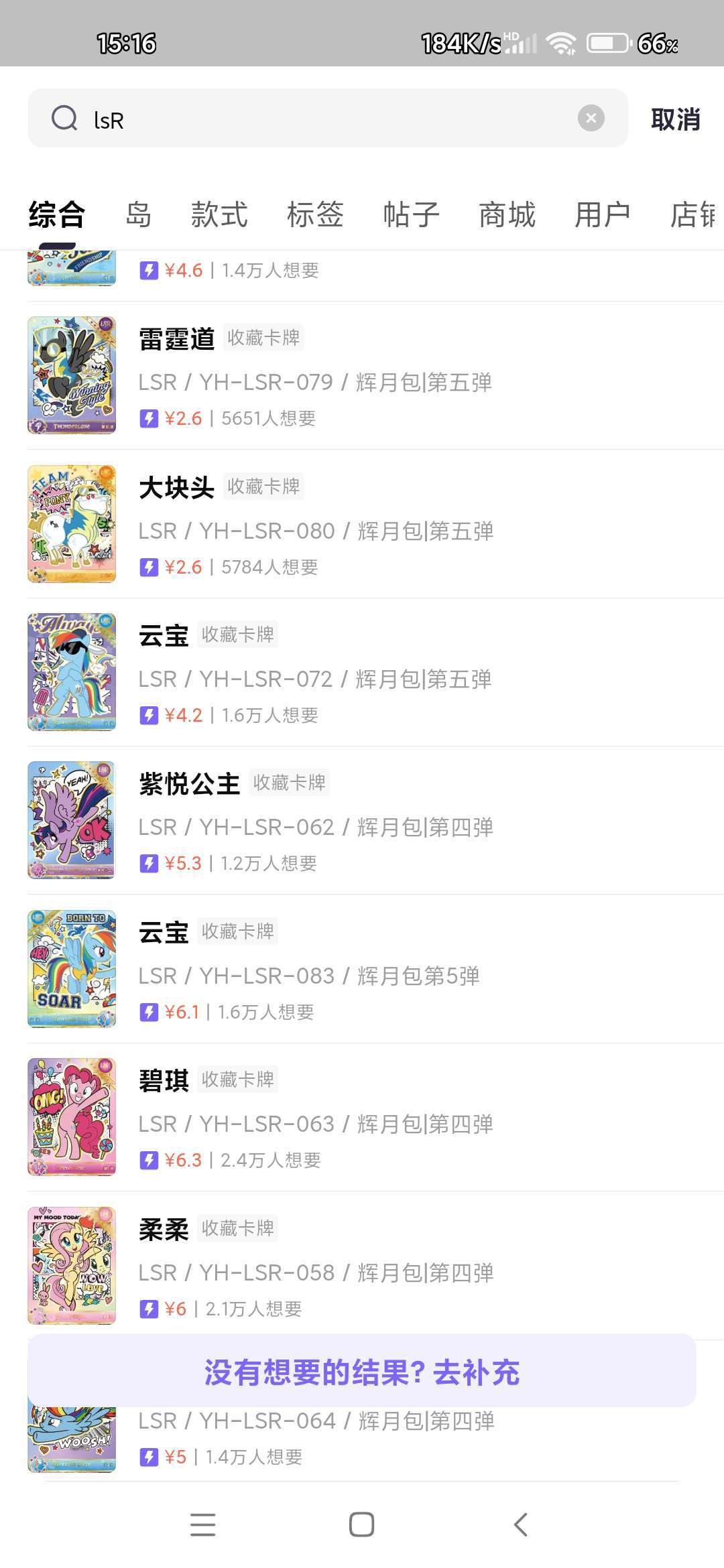Select the 帖子 tab

(411, 215)
